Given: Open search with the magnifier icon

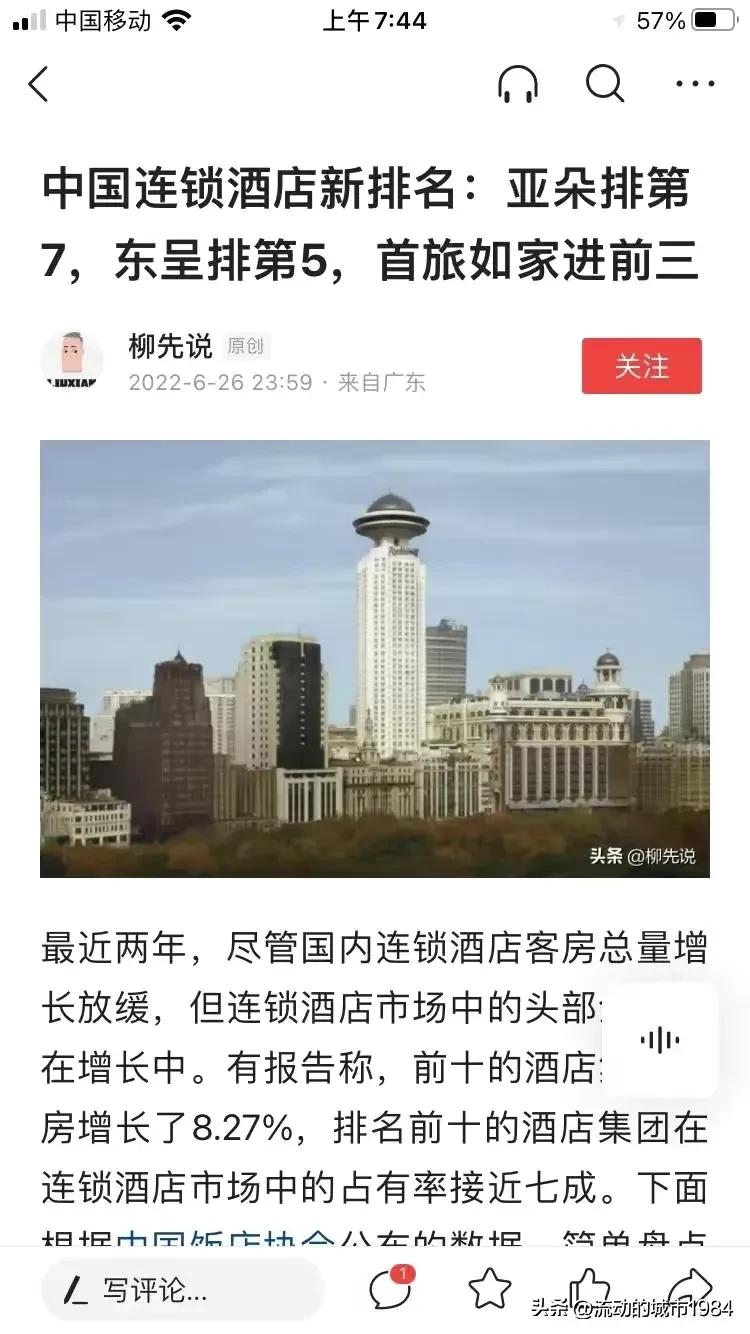Looking at the screenshot, I should coord(604,85).
